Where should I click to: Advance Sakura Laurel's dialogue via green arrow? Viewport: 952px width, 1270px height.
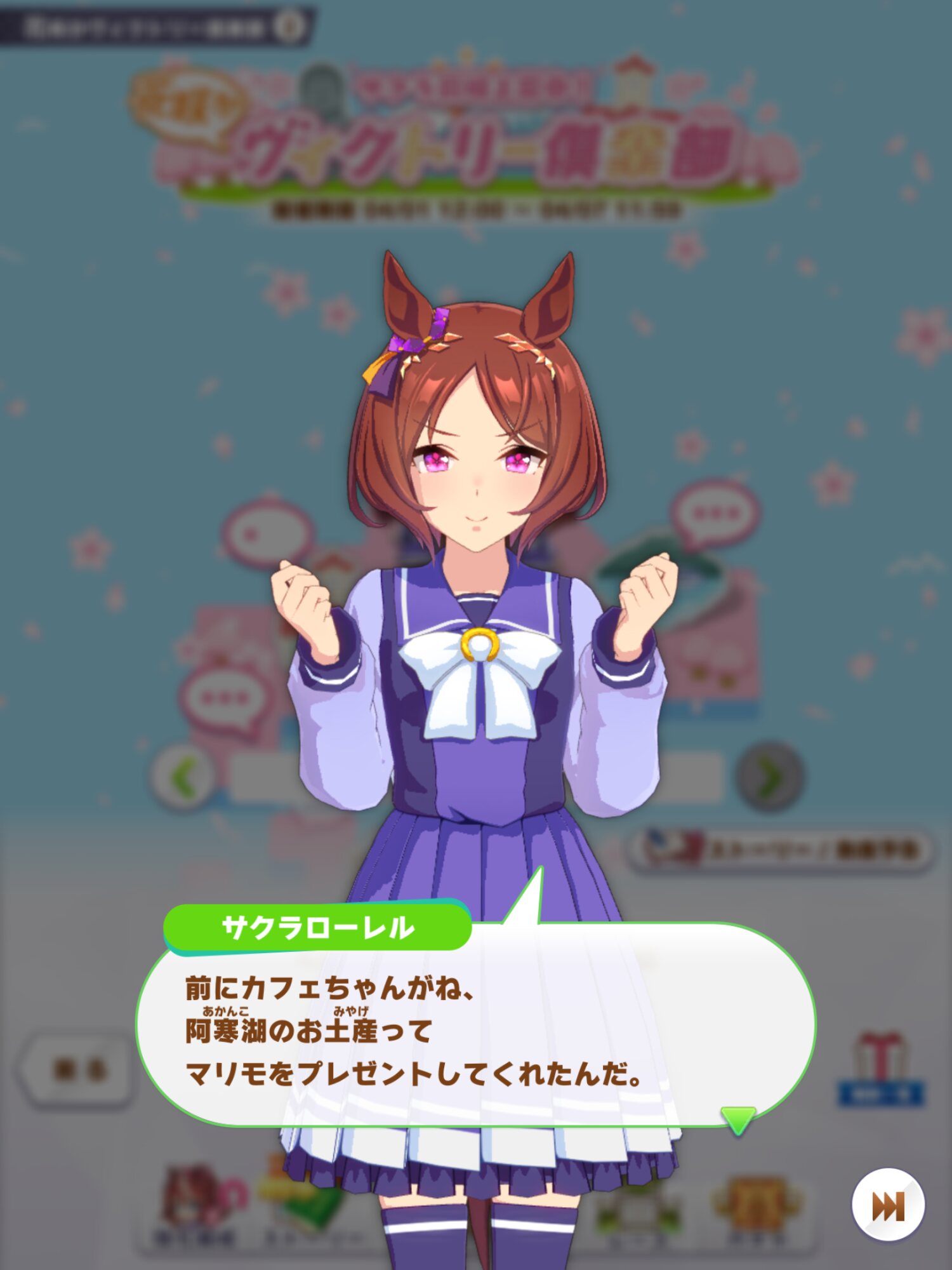(737, 1119)
